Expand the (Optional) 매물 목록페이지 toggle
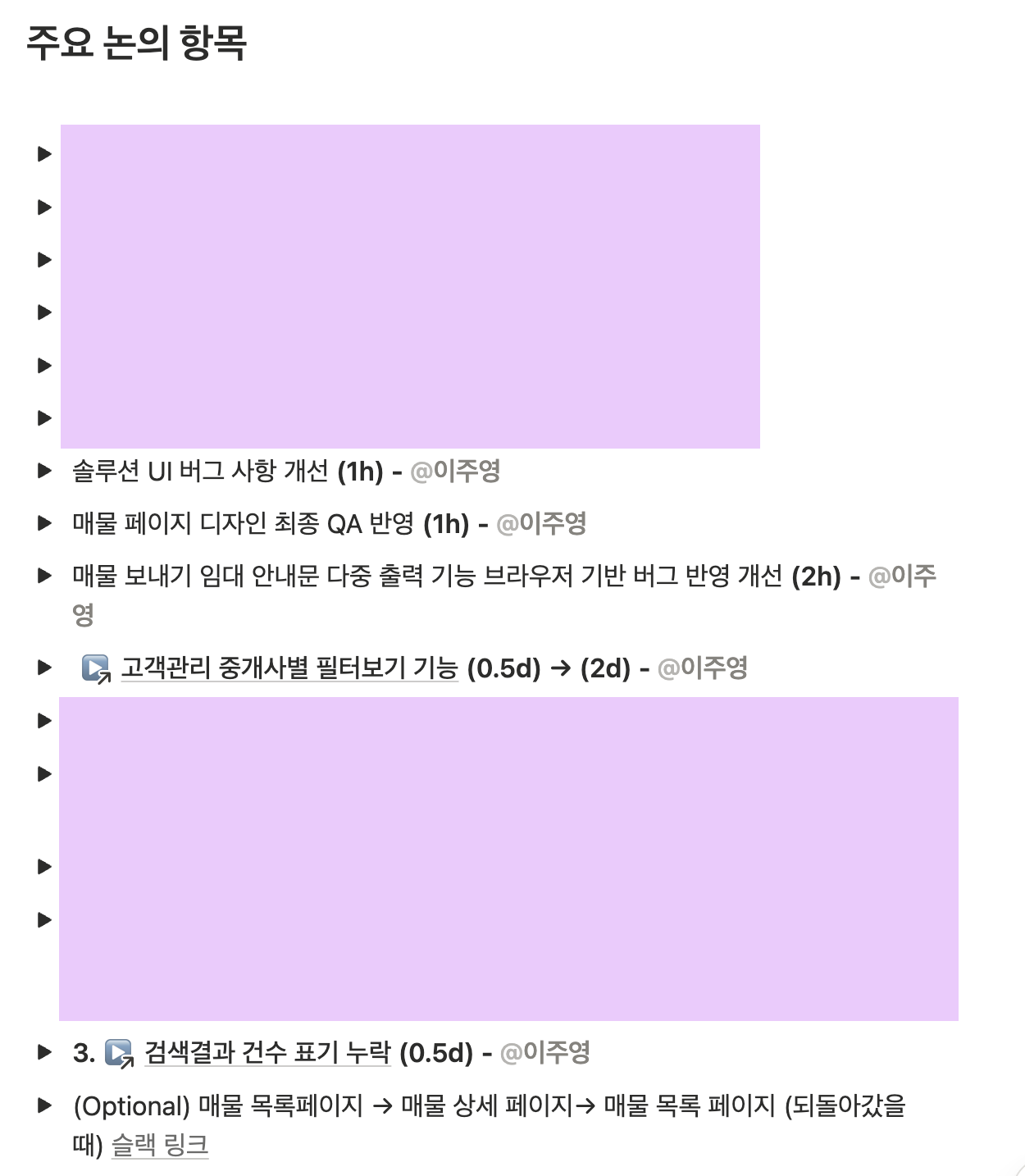Screen dimensions: 1025x1176 click(45, 1105)
